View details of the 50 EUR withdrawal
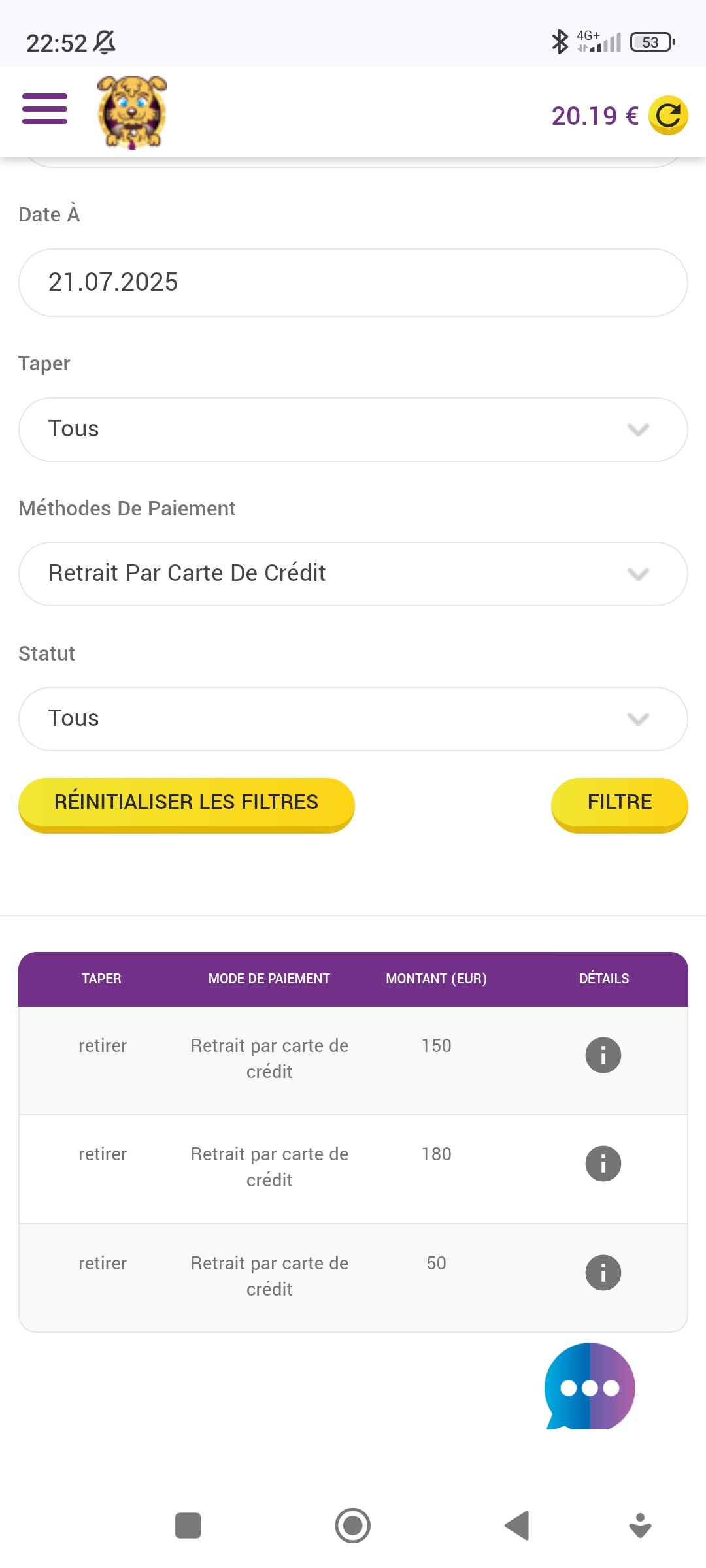The width and height of the screenshot is (706, 1568). (x=603, y=1273)
